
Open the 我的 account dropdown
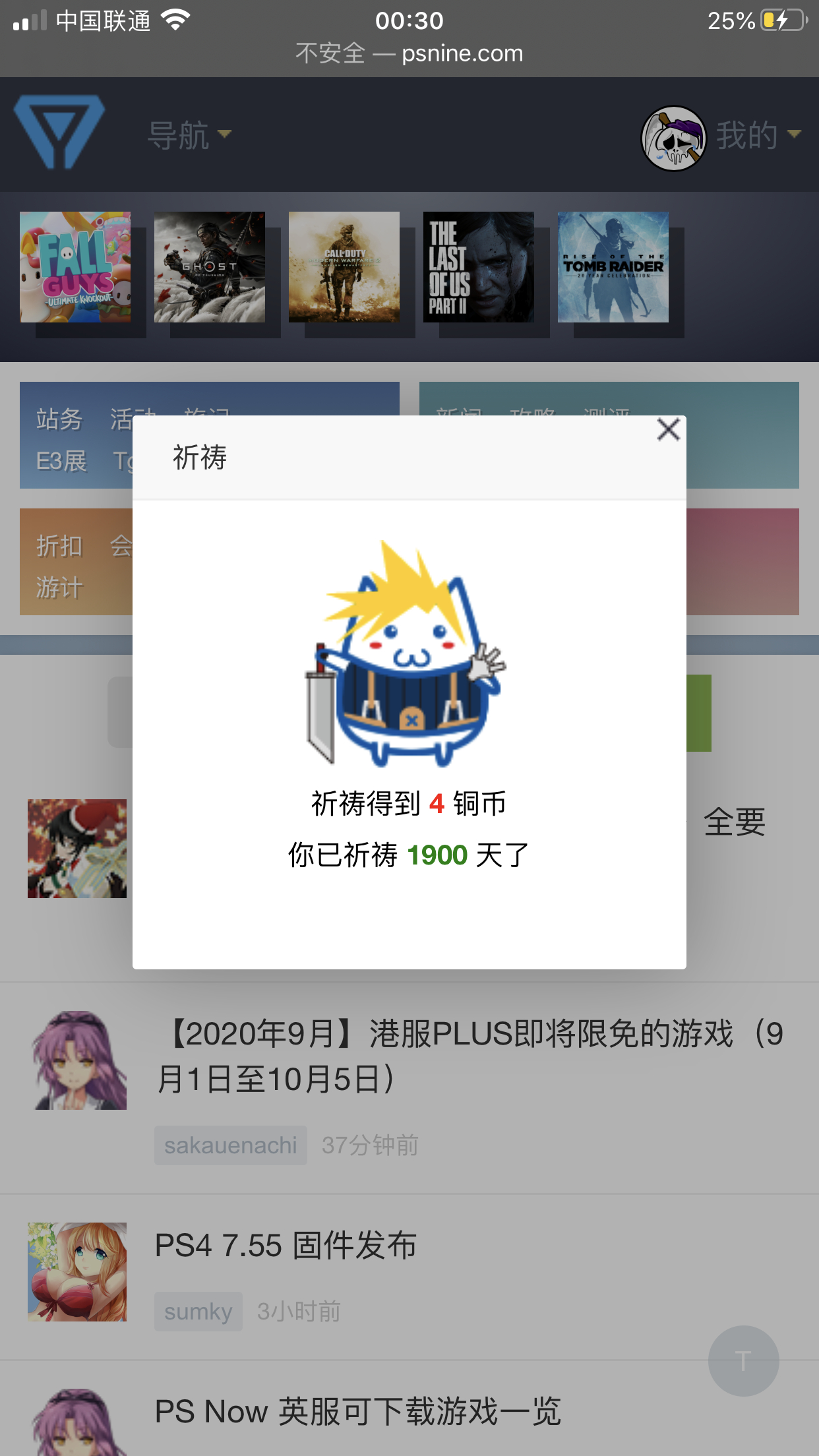point(758,135)
